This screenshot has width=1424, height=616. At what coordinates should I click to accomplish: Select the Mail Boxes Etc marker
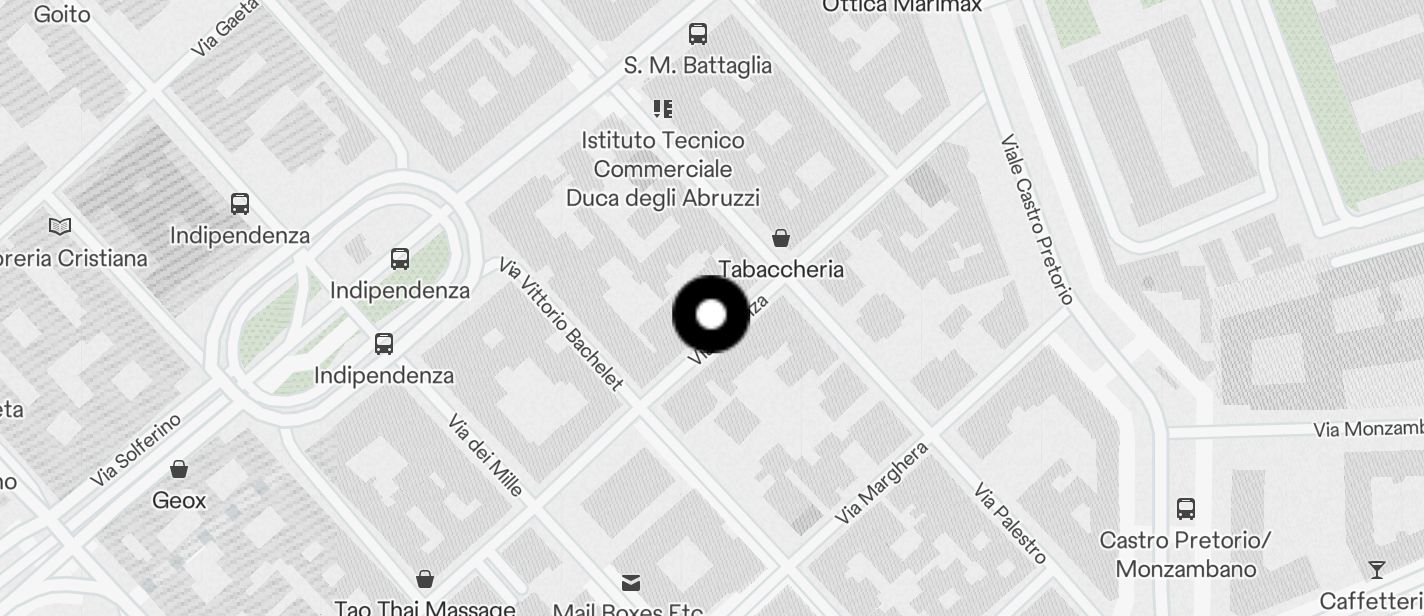630,583
